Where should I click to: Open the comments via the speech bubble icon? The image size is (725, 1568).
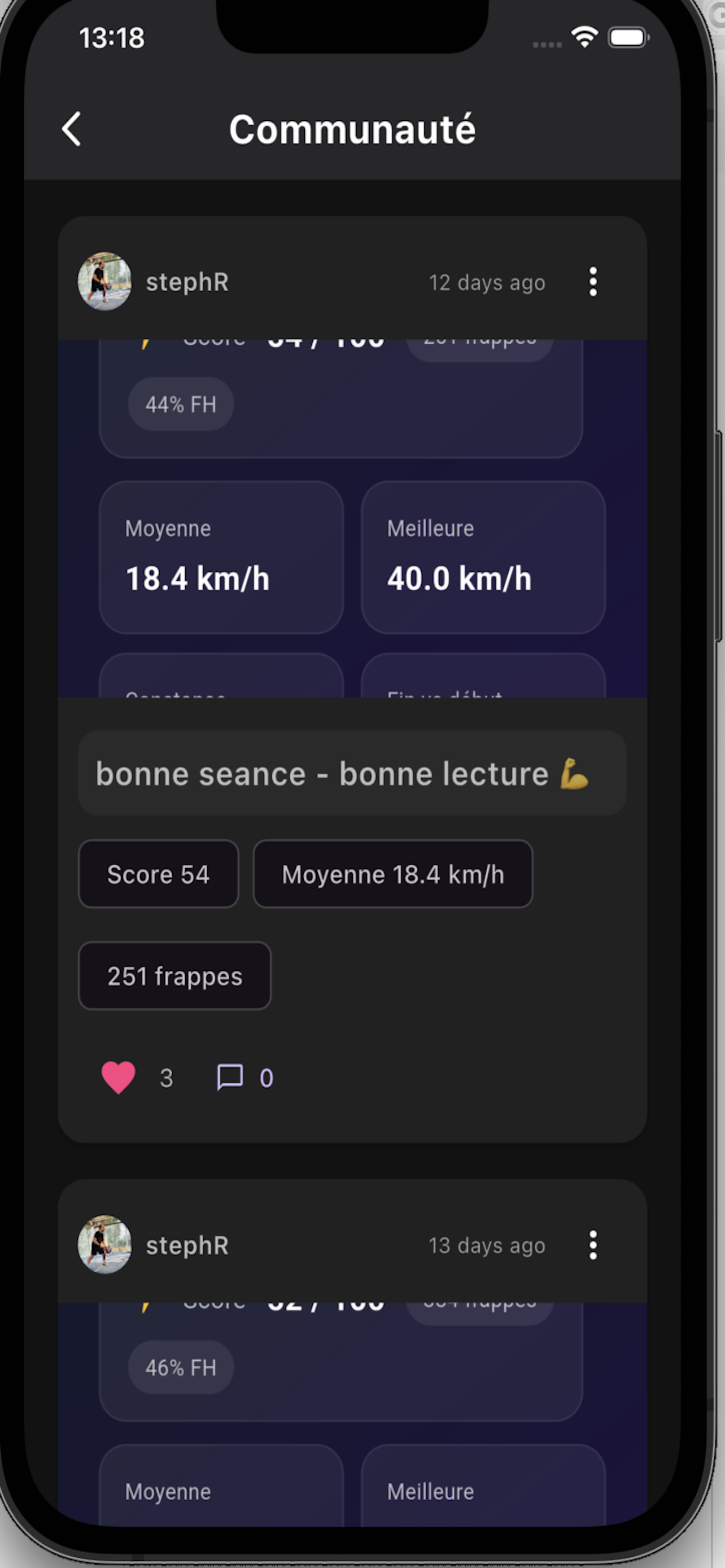[230, 1077]
